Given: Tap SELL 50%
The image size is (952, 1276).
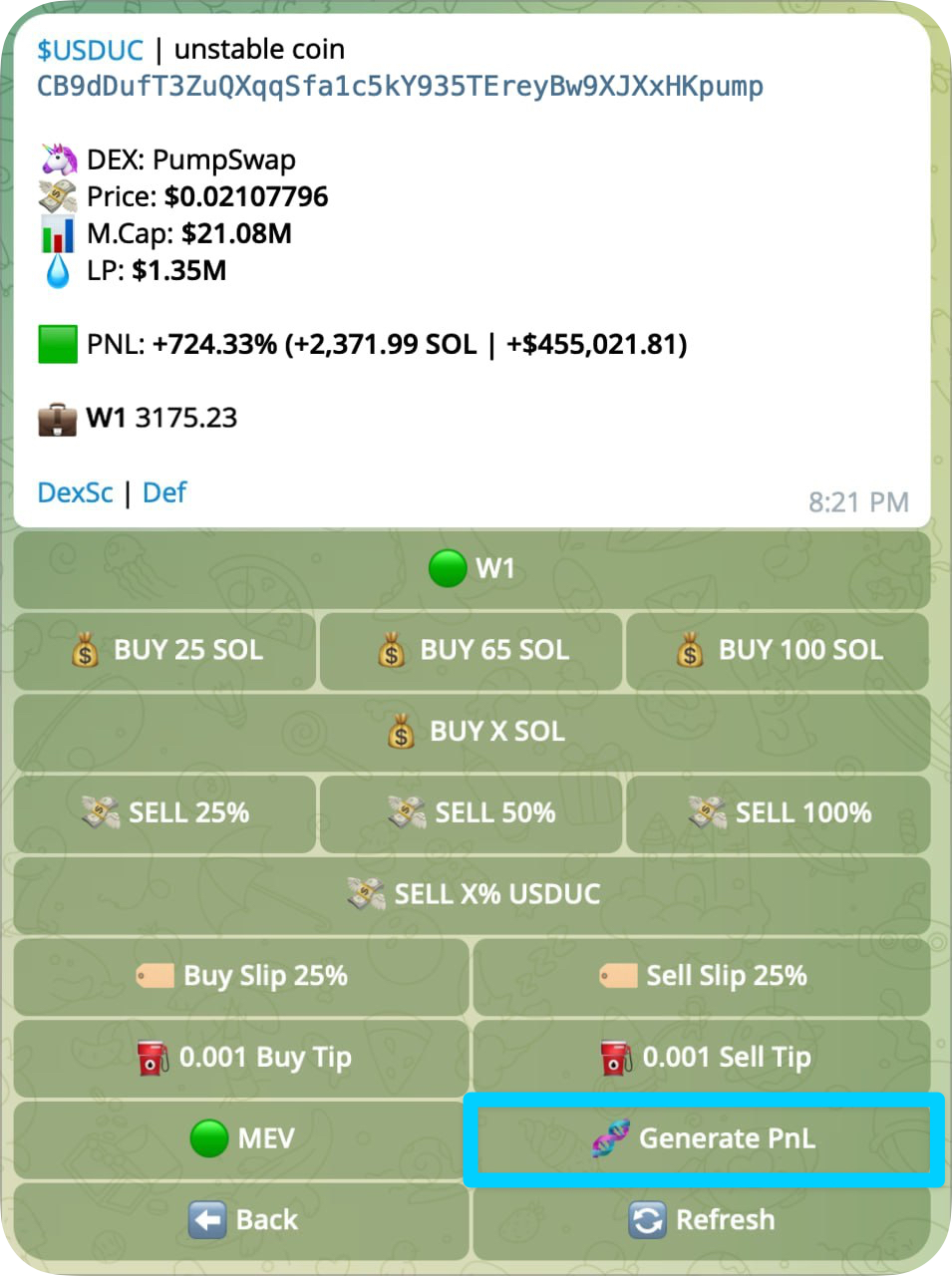Looking at the screenshot, I should [472, 813].
